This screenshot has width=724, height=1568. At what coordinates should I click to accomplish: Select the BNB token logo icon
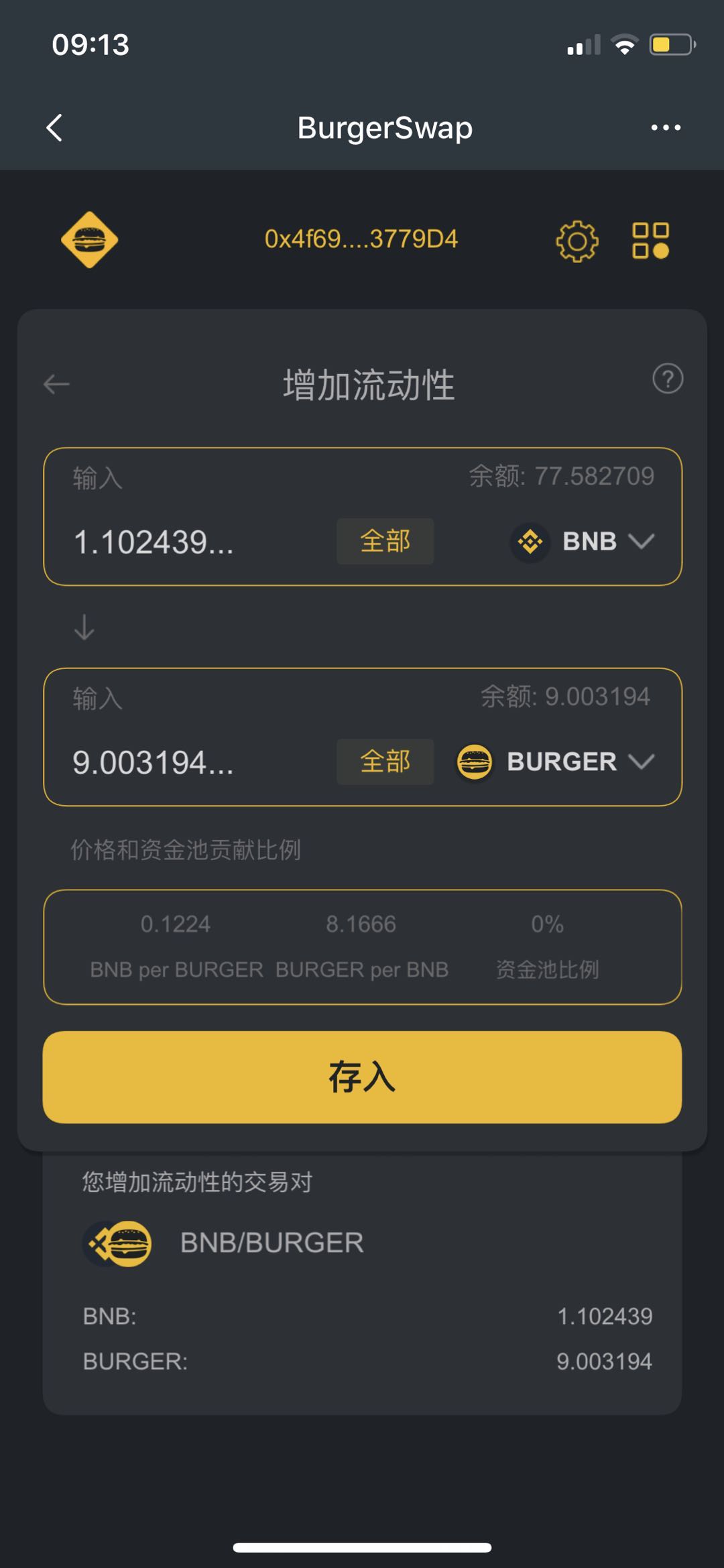[x=529, y=541]
